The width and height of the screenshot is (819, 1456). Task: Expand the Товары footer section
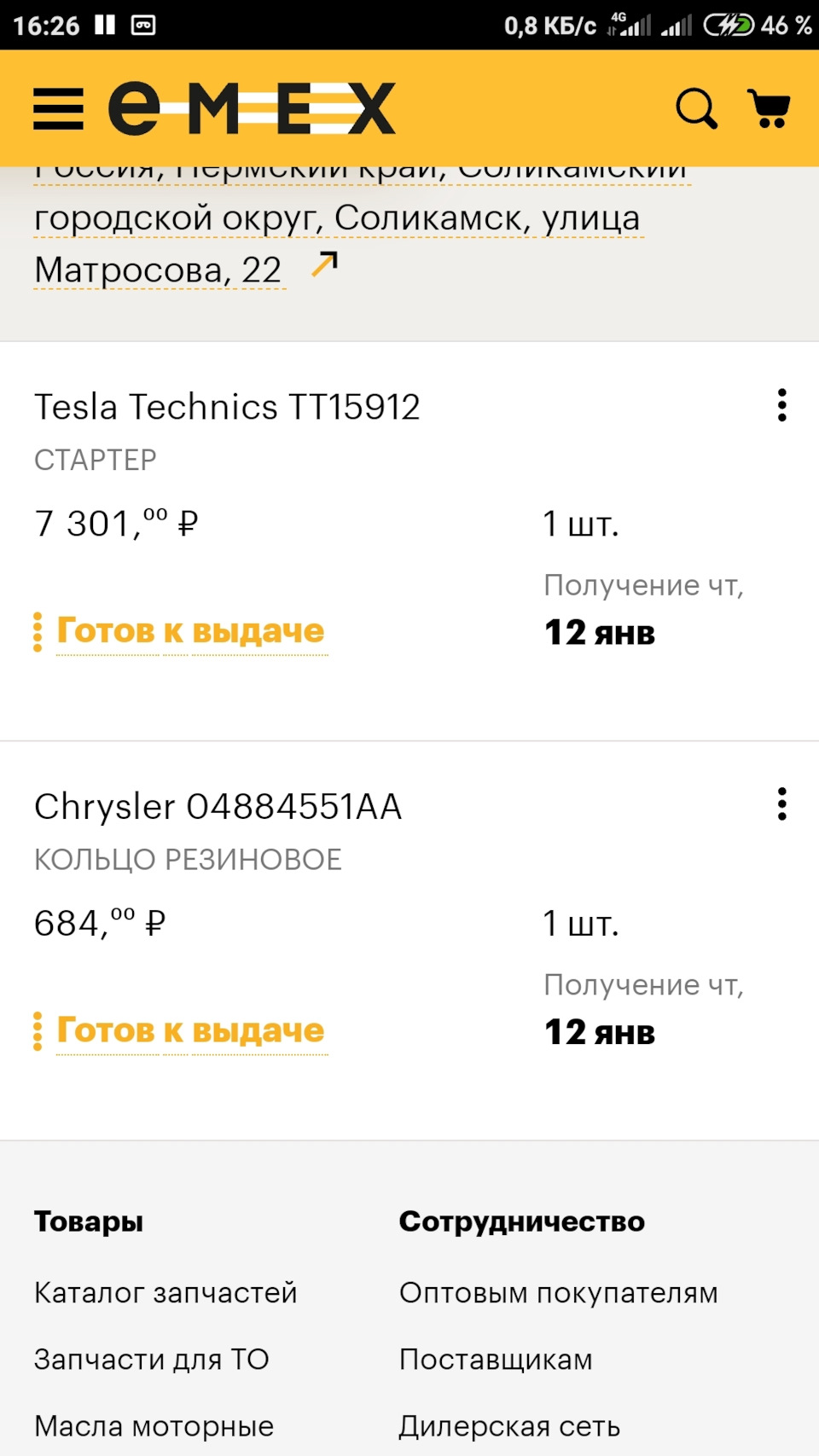pos(87,1221)
